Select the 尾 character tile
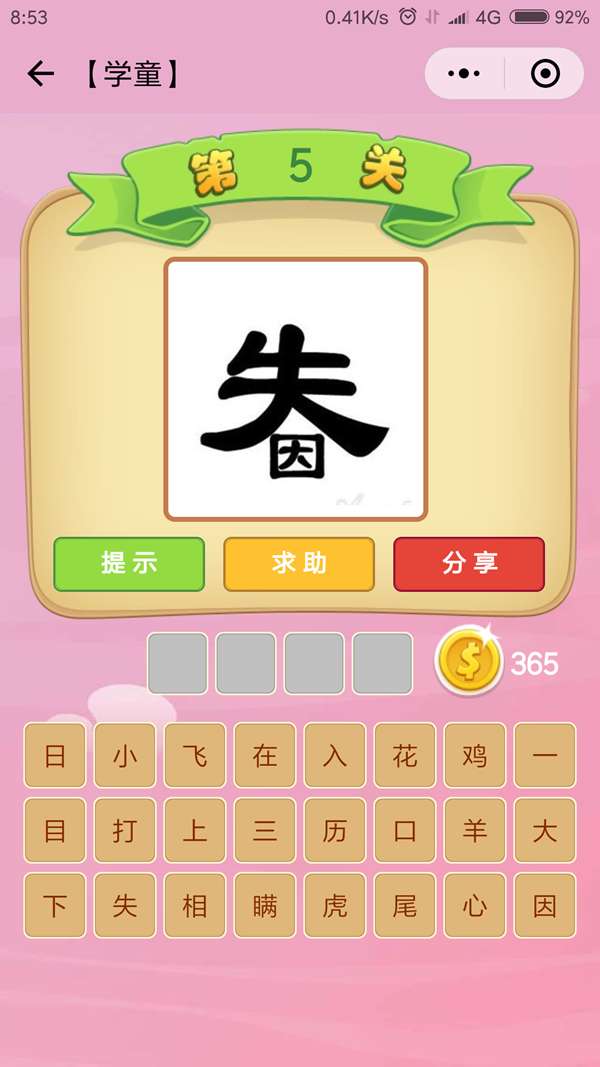This screenshot has height=1067, width=600. (405, 906)
